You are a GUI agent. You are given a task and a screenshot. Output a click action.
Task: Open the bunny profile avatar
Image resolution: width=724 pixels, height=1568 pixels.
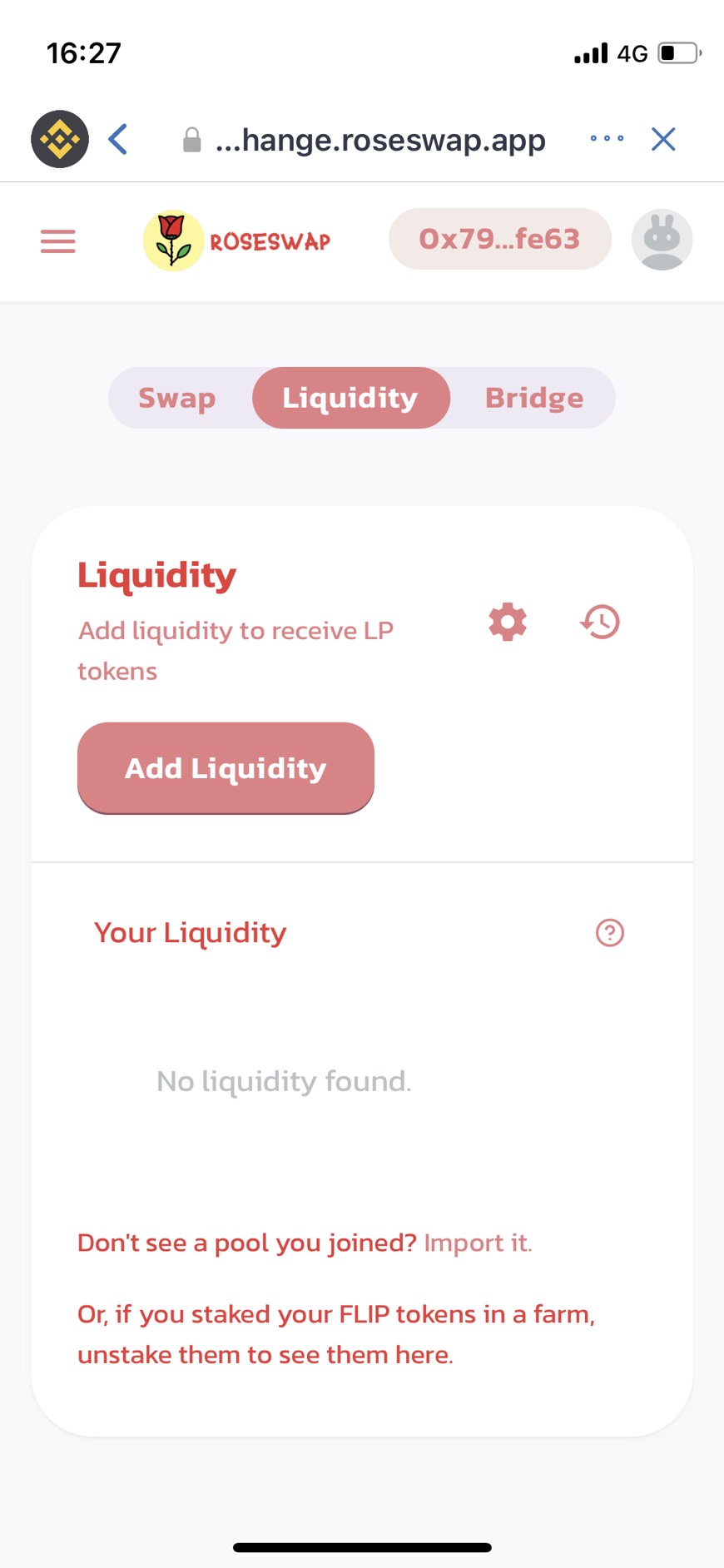click(662, 239)
